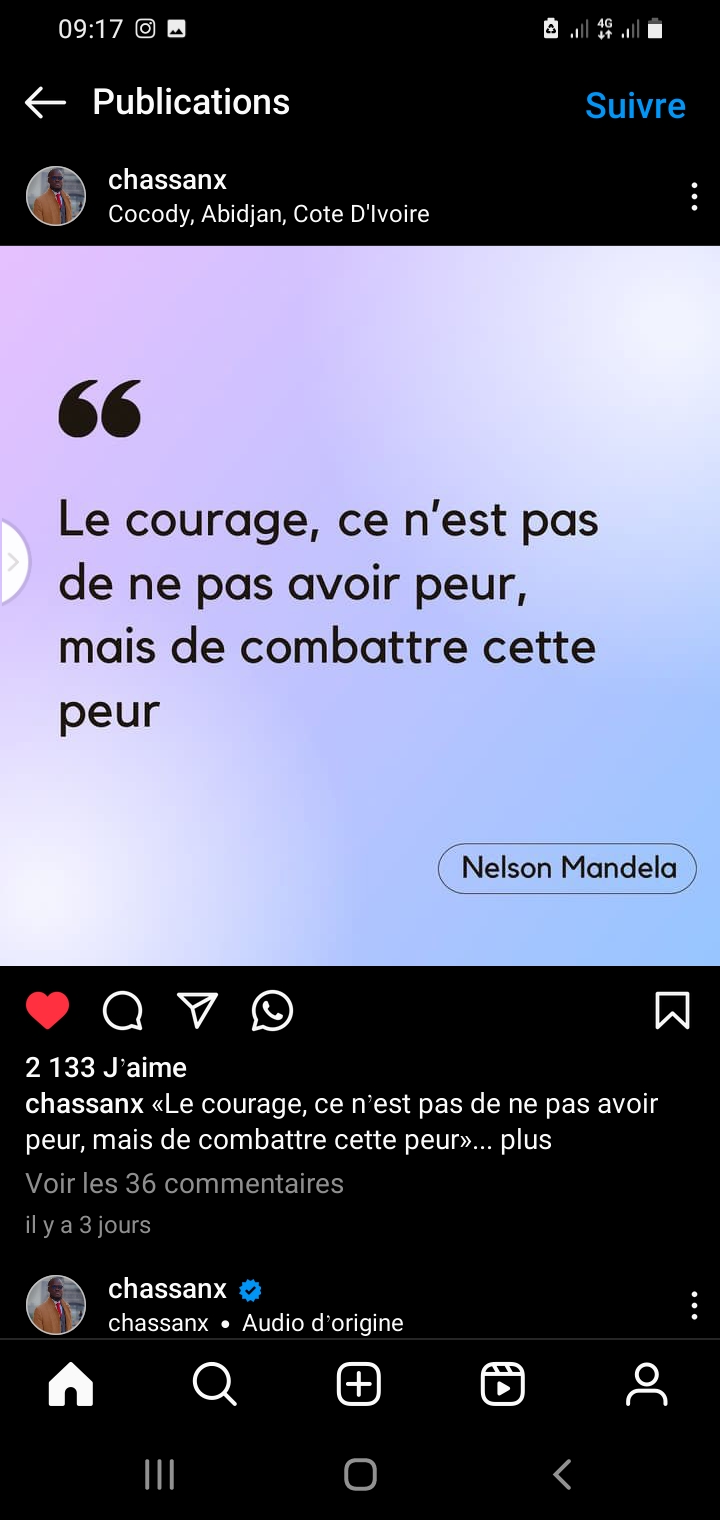Image resolution: width=720 pixels, height=1520 pixels.
Task: Expand the caption with plus
Action: click(x=526, y=1140)
